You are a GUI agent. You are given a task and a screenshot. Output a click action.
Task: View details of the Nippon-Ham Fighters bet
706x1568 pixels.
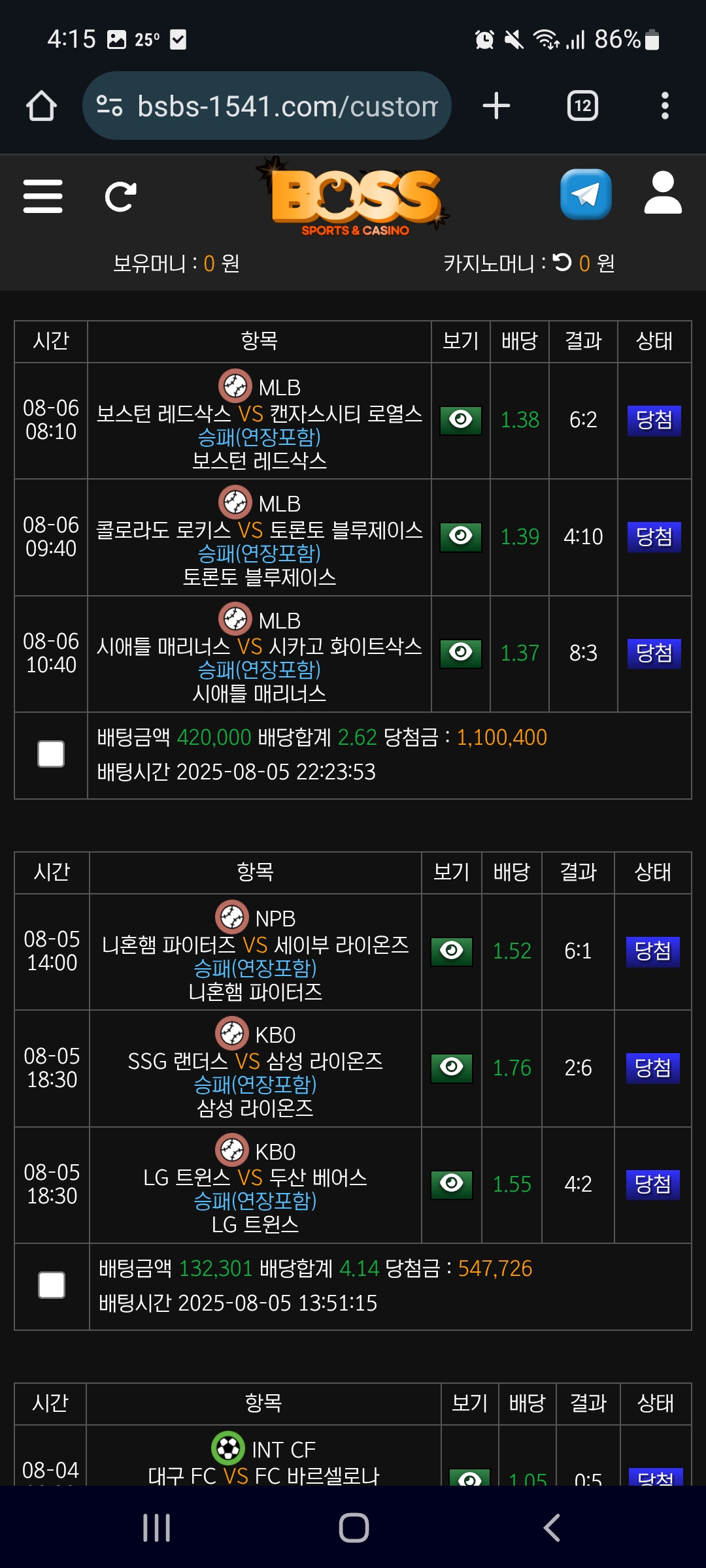pos(452,951)
